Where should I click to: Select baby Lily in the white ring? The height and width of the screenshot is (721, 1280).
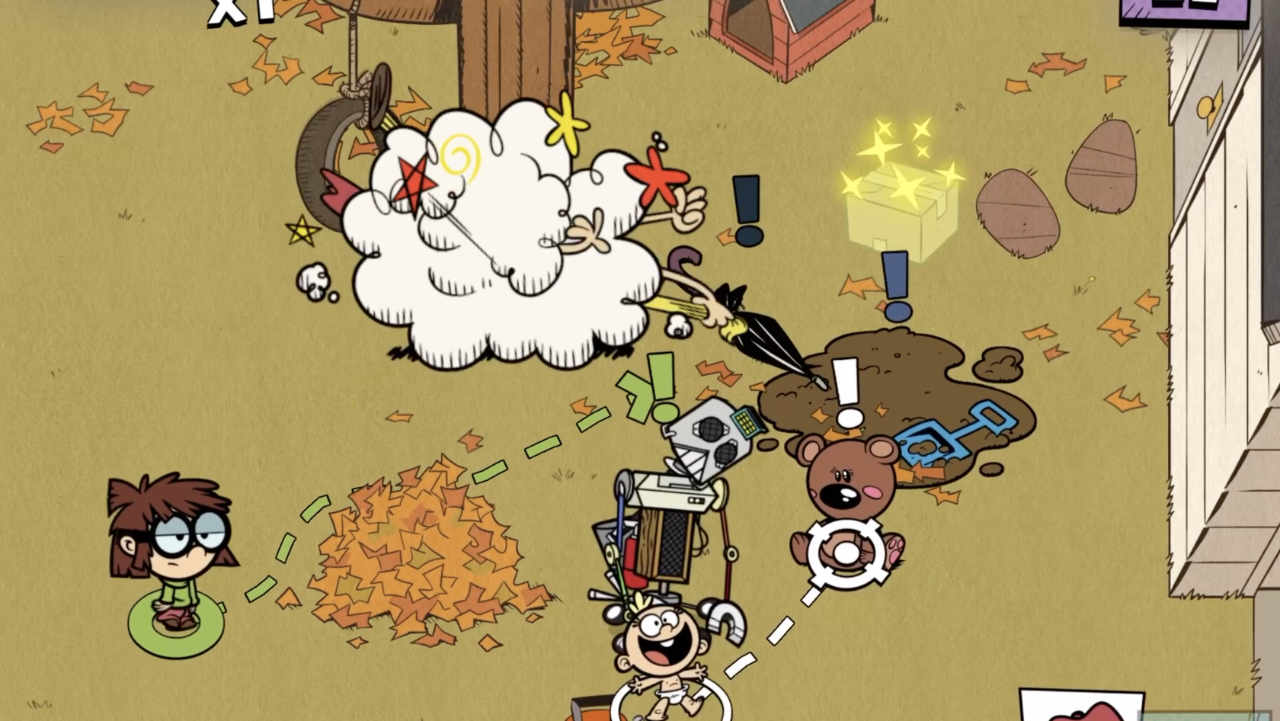point(662,653)
